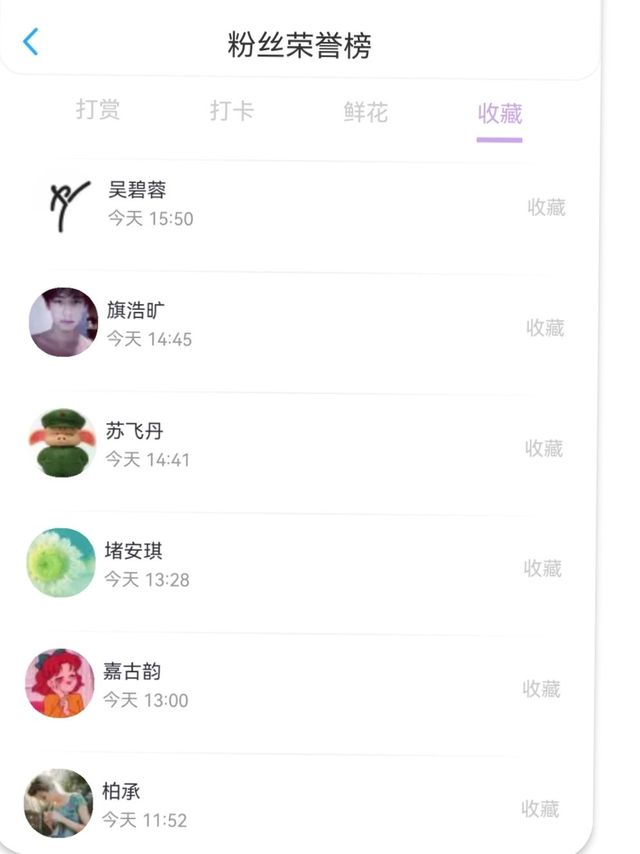Go back using the top-left arrow
Image resolution: width=640 pixels, height=854 pixels.
click(x=31, y=42)
